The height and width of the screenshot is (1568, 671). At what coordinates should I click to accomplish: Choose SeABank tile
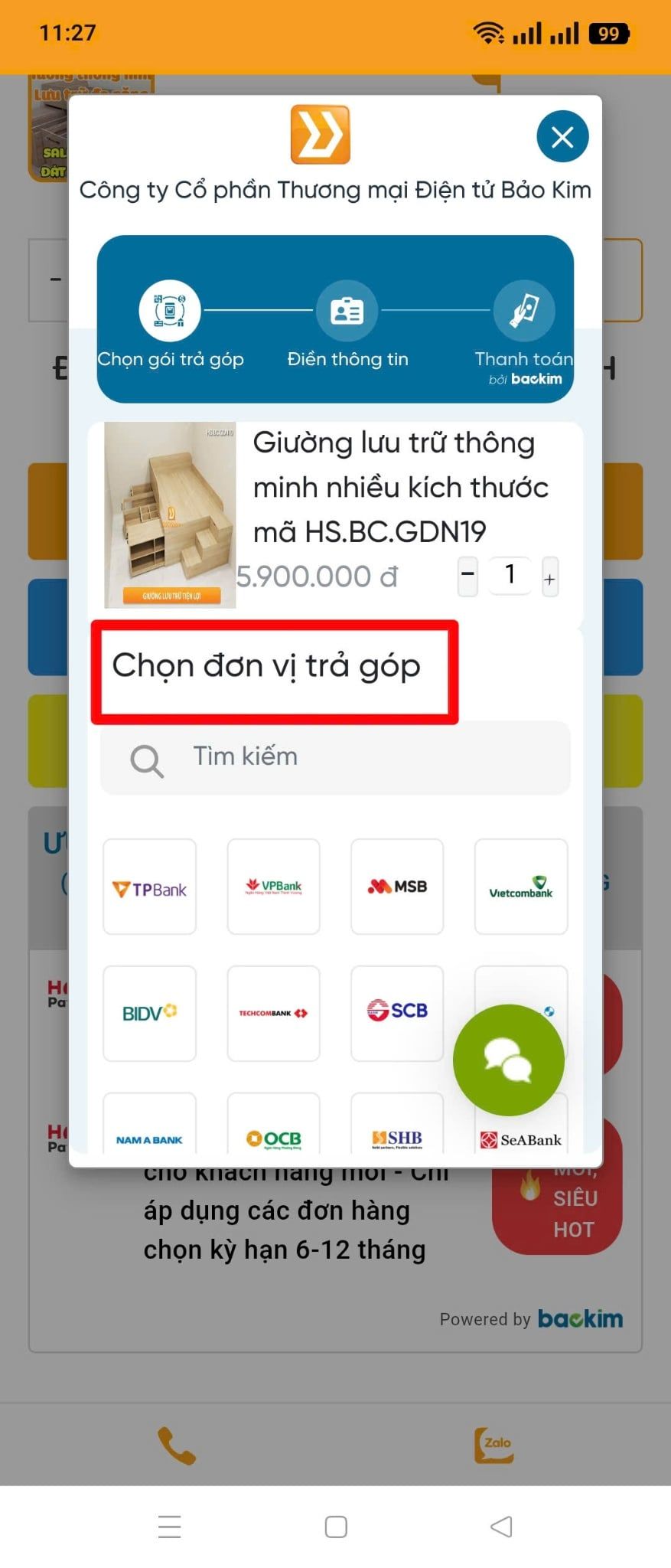[x=521, y=1138]
